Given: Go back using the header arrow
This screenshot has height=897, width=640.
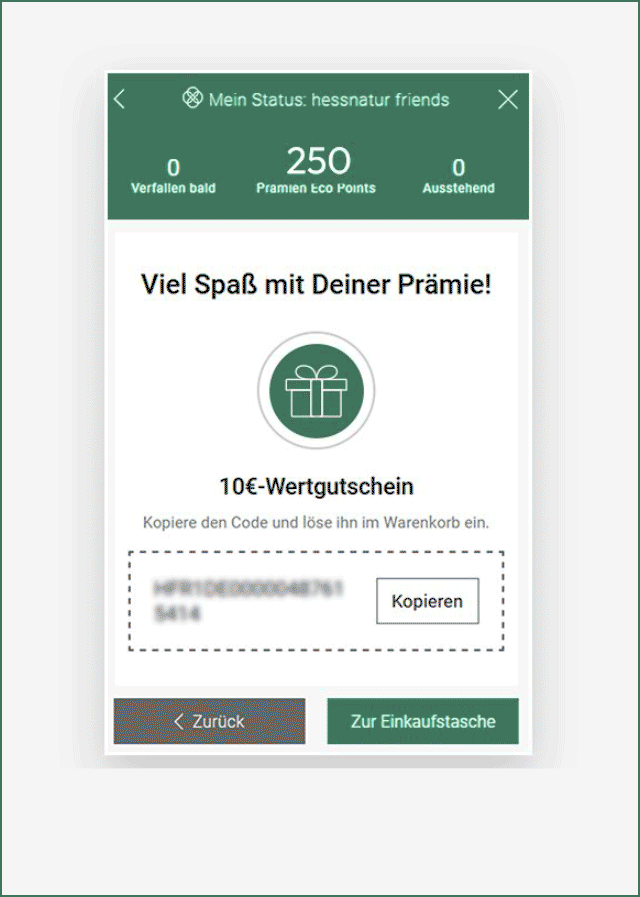Looking at the screenshot, I should 119,99.
